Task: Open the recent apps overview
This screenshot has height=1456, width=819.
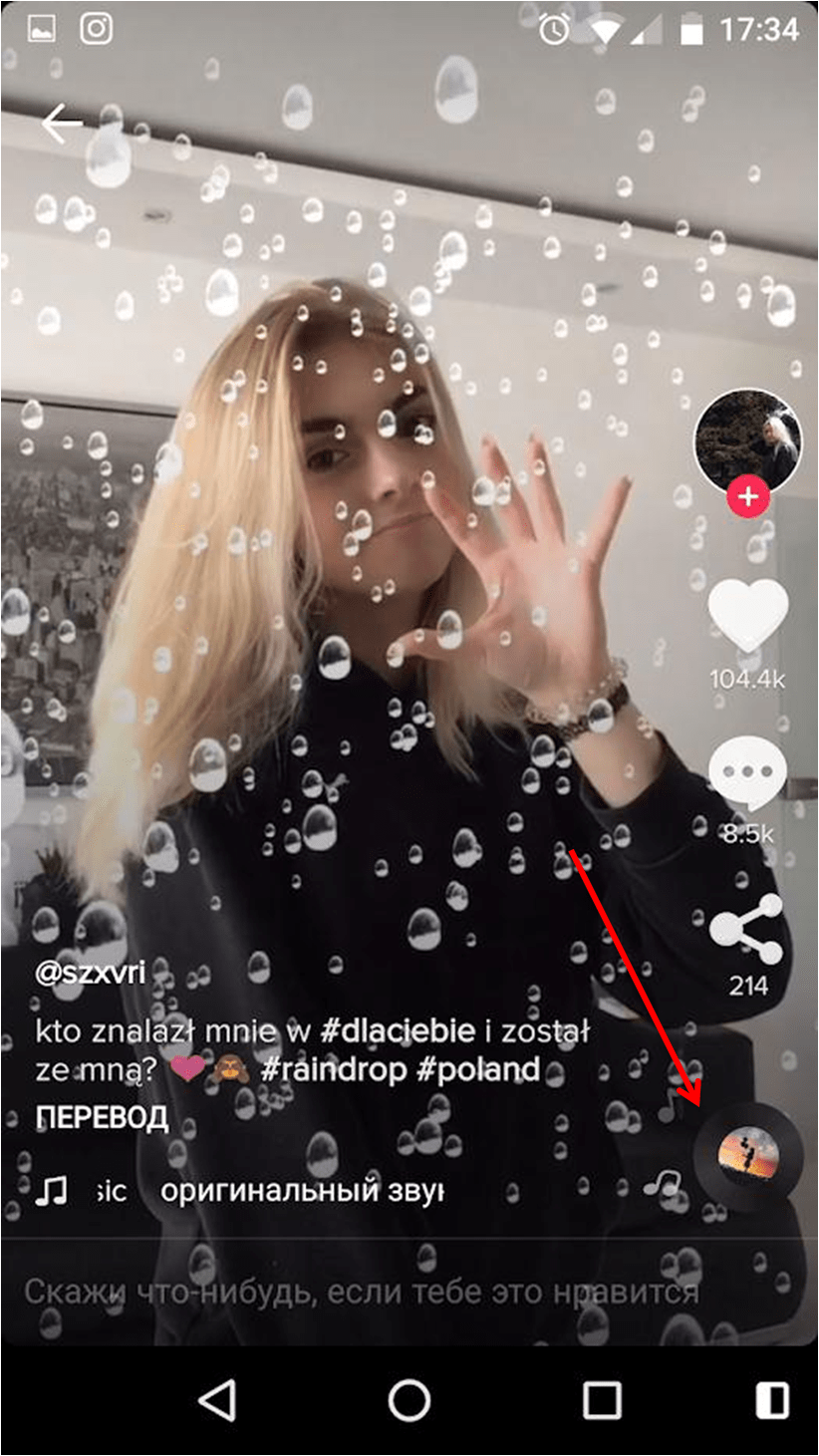Action: 601,1399
